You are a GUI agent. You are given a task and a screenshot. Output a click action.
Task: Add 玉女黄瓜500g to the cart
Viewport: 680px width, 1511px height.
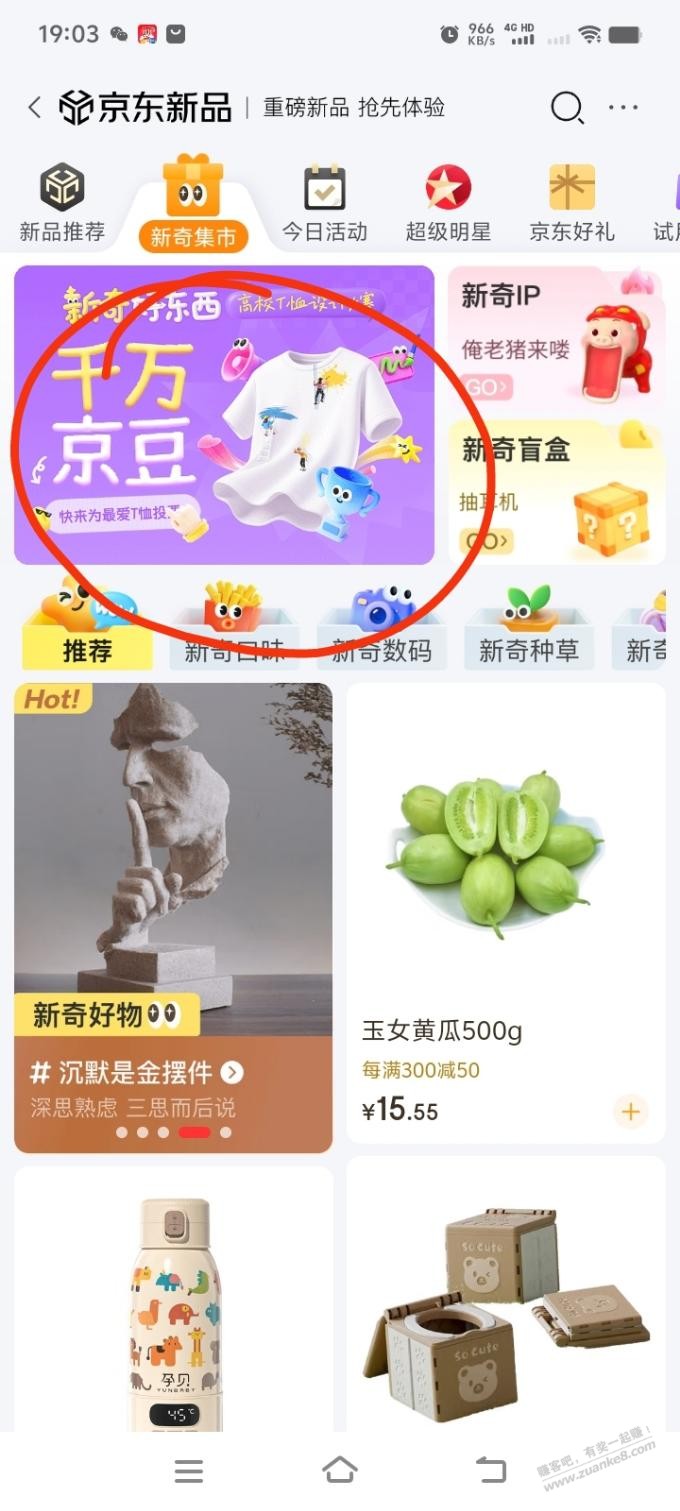pos(630,1111)
